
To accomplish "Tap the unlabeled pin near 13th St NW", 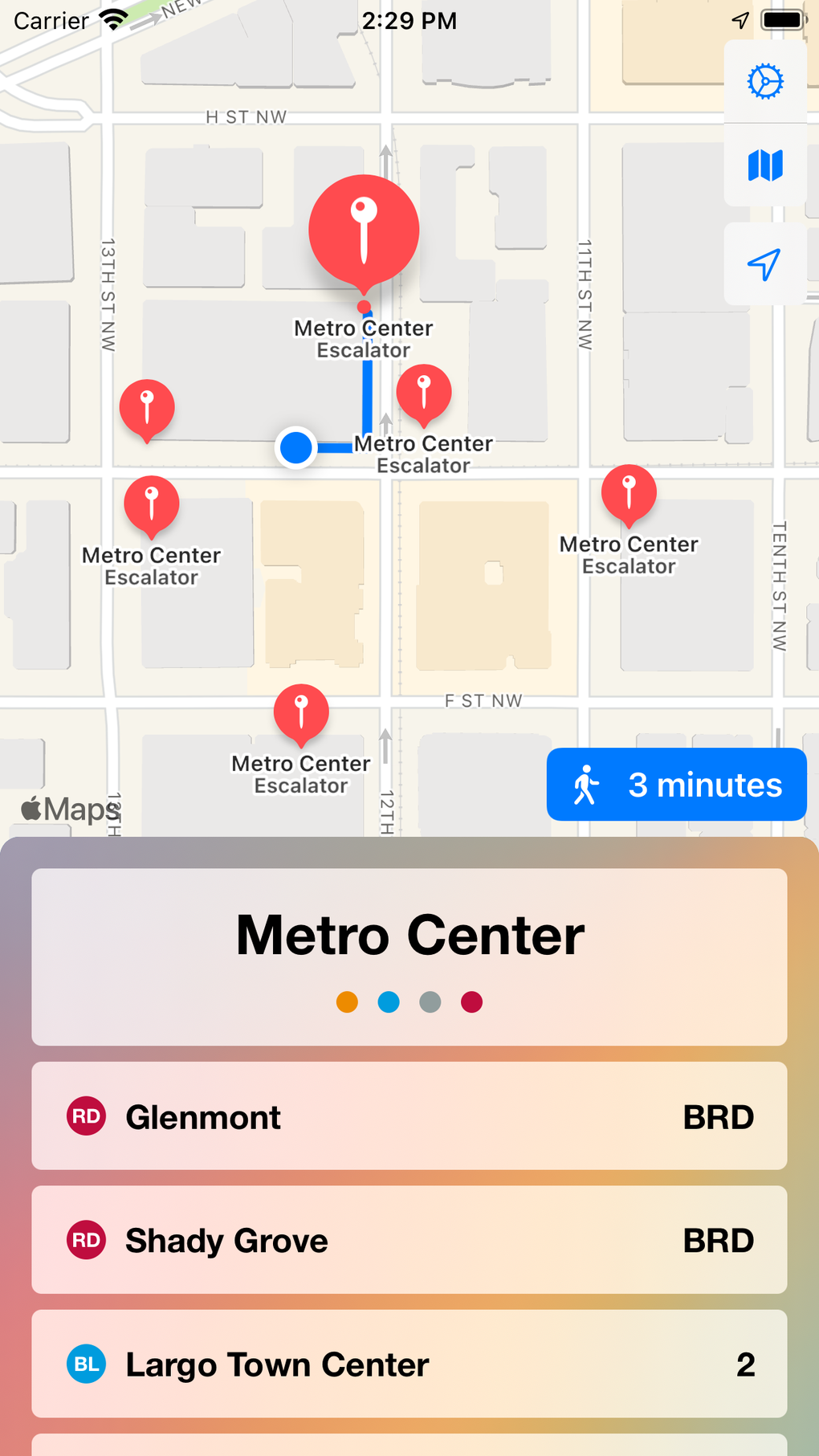I will click(147, 406).
